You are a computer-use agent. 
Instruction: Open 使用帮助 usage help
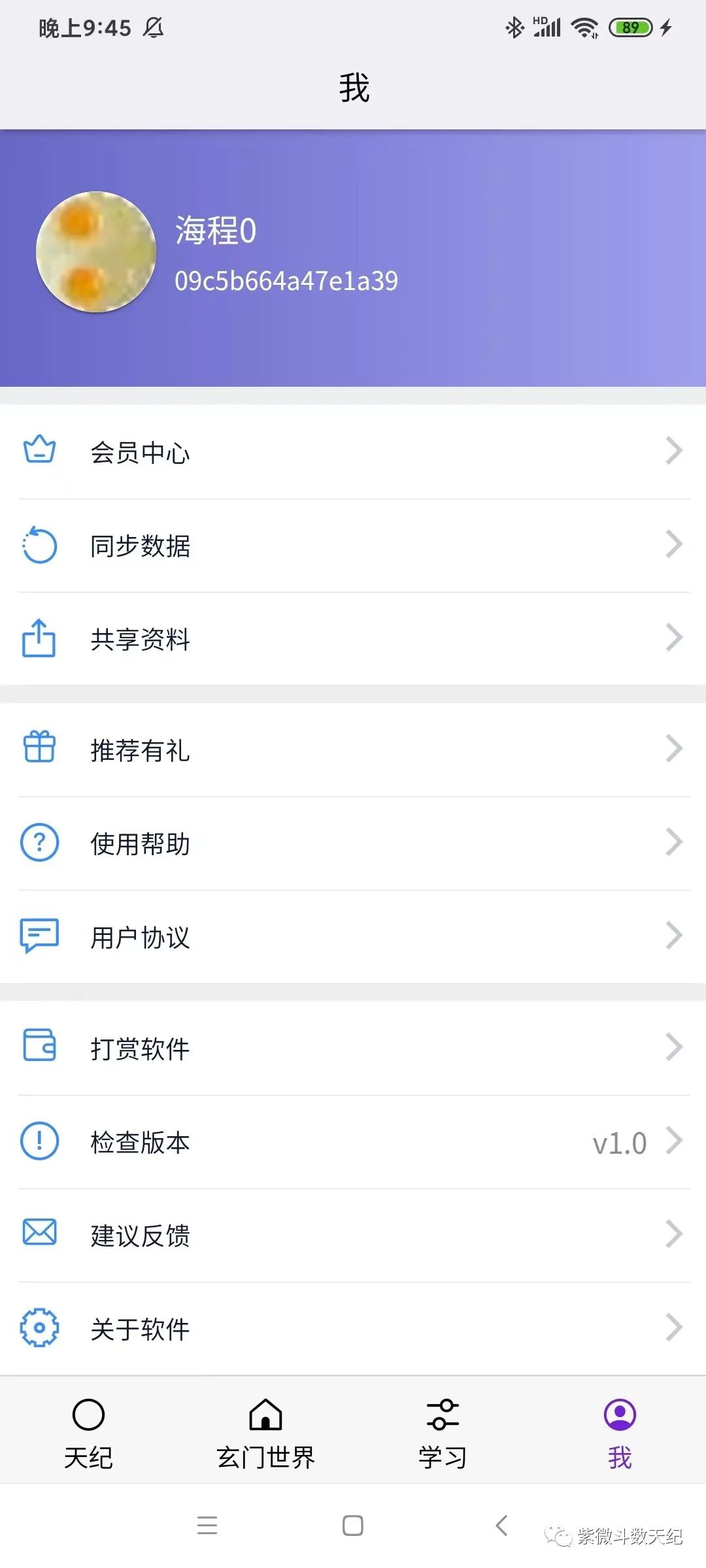353,843
